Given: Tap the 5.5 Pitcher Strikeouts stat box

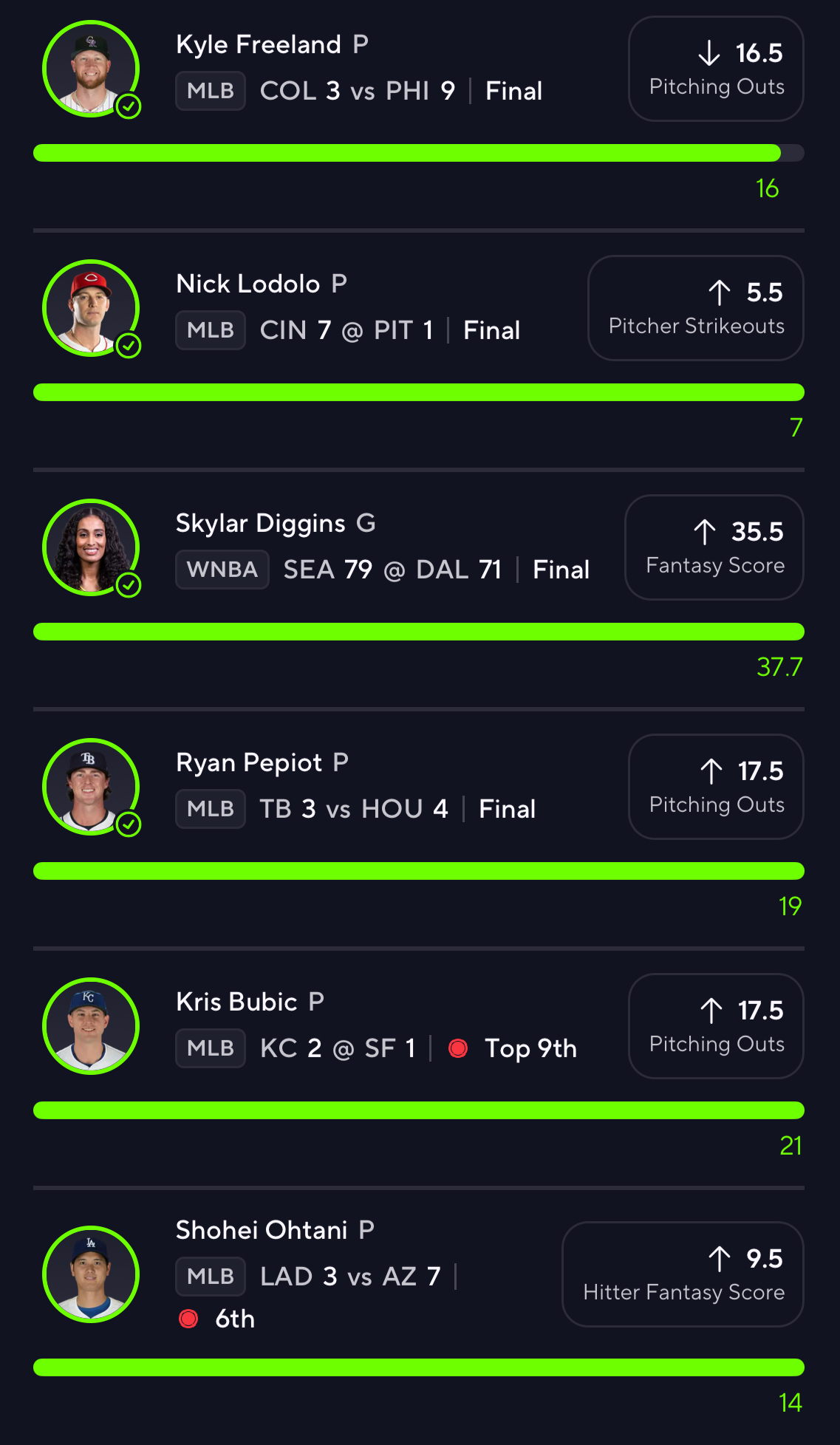Looking at the screenshot, I should pyautogui.click(x=695, y=308).
